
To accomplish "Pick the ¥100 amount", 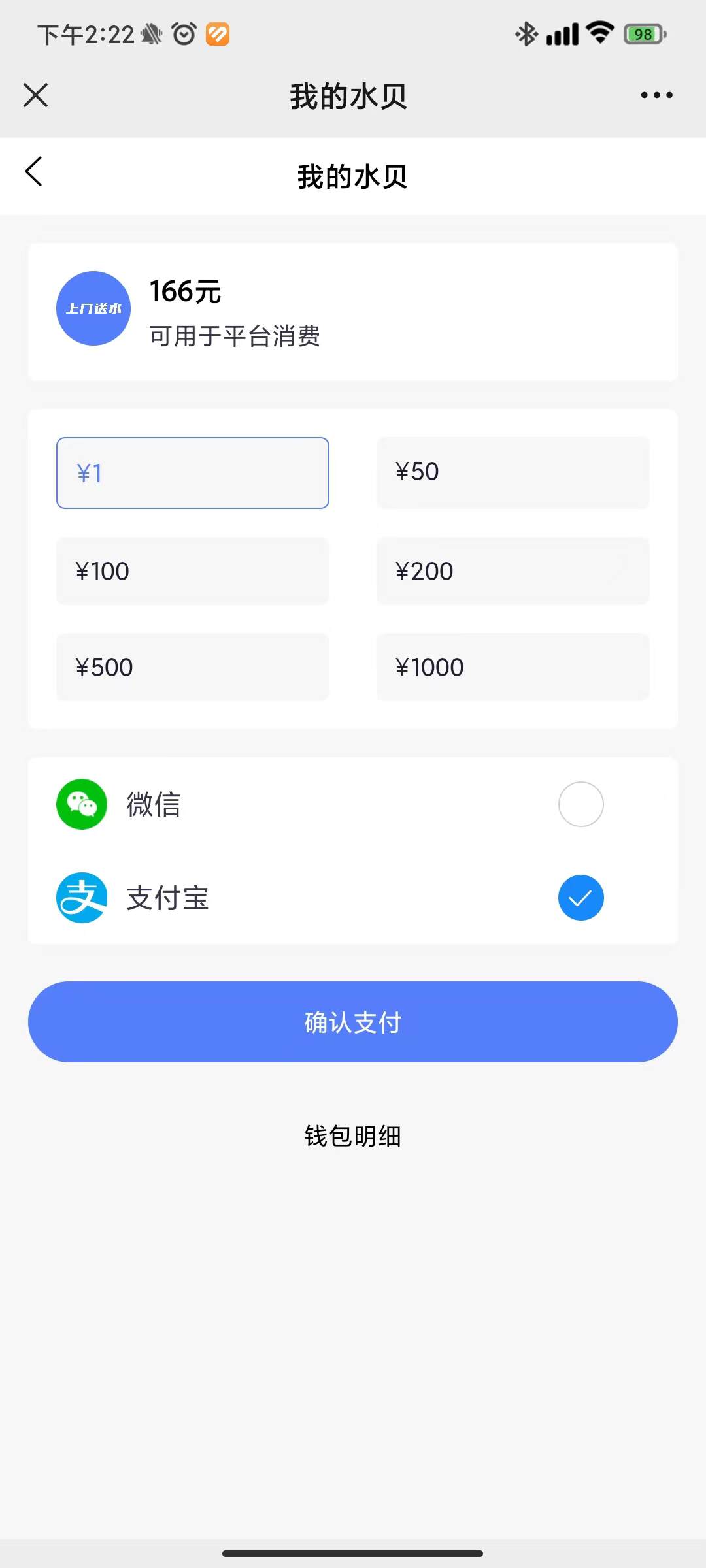I will click(x=193, y=572).
